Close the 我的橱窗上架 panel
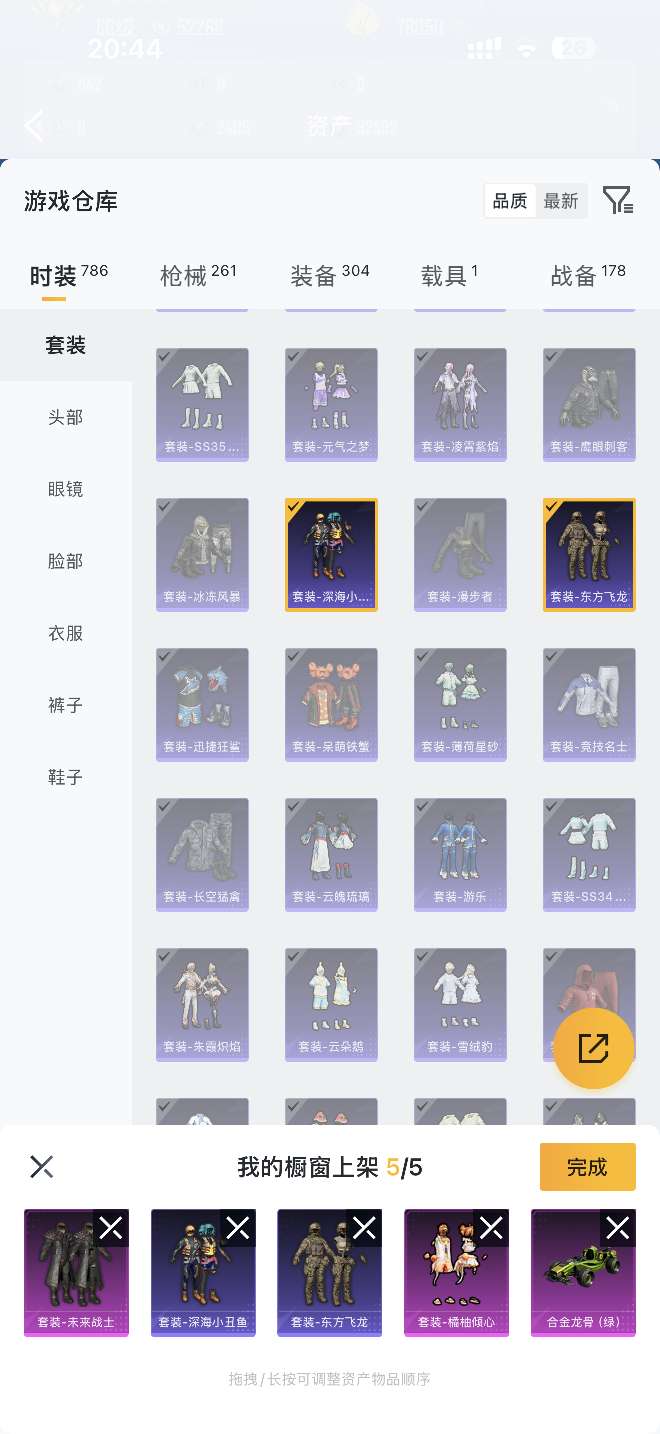Viewport: 660px width, 1434px height. (x=41, y=1166)
